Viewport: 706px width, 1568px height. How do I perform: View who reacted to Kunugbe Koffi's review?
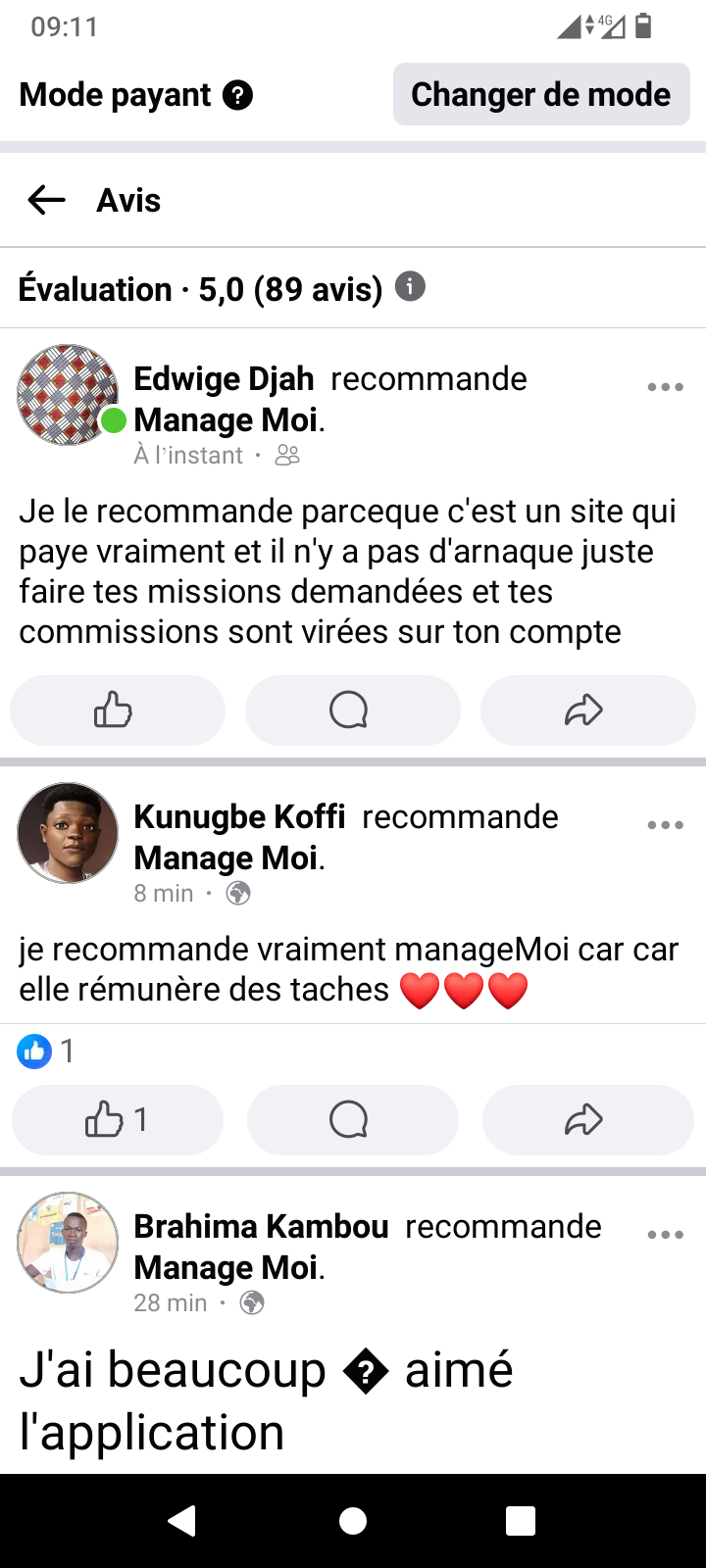[46, 1052]
